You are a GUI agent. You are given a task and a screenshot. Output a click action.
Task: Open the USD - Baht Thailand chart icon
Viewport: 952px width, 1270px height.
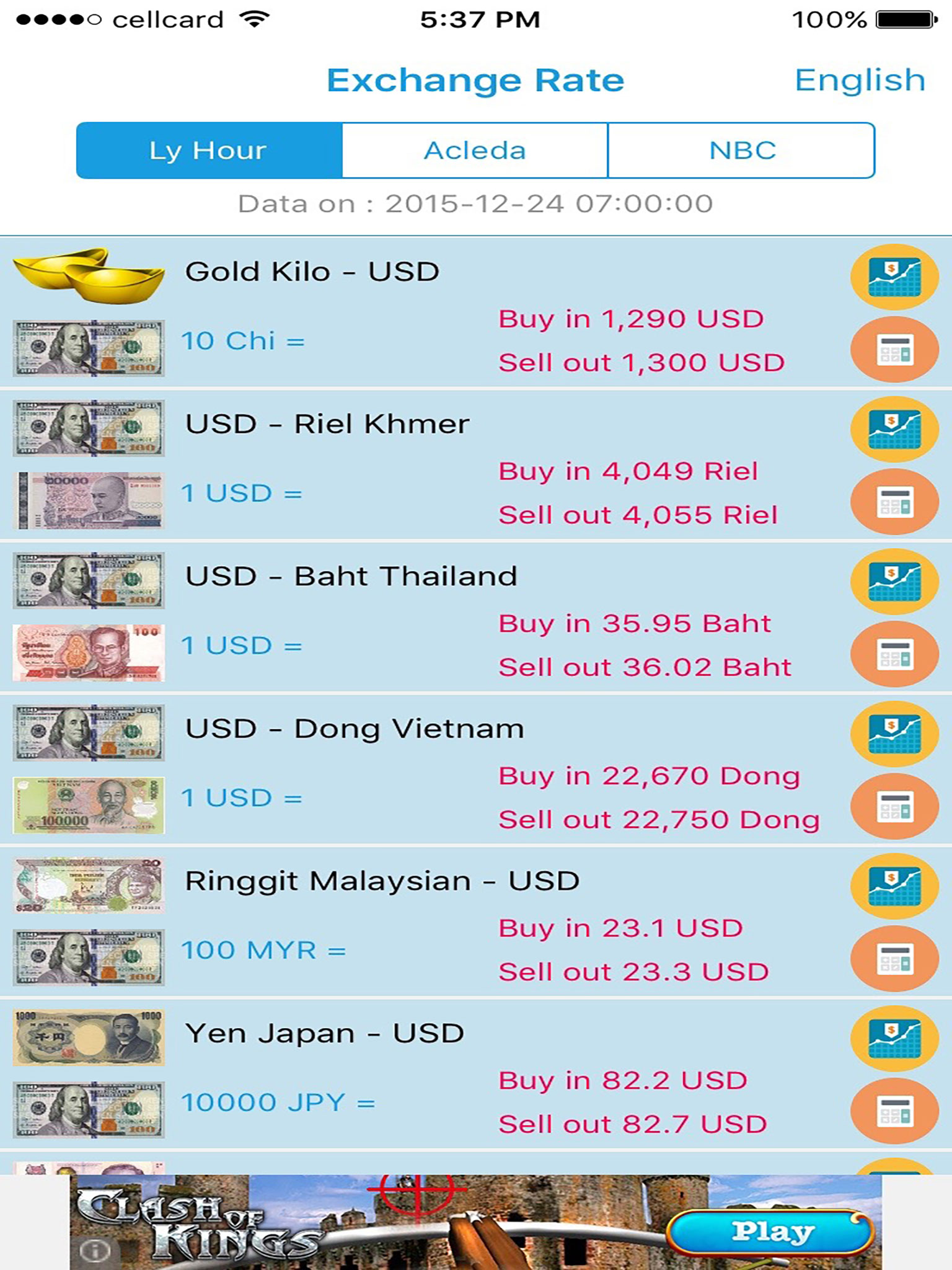(894, 581)
